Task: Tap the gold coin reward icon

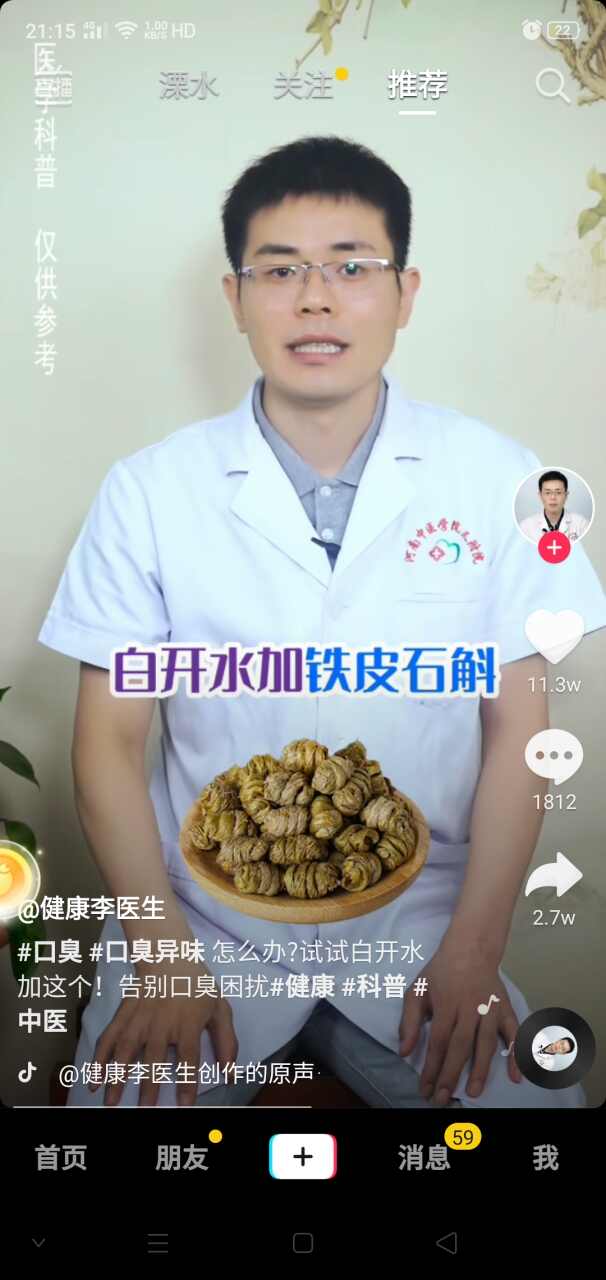Action: pos(14,870)
